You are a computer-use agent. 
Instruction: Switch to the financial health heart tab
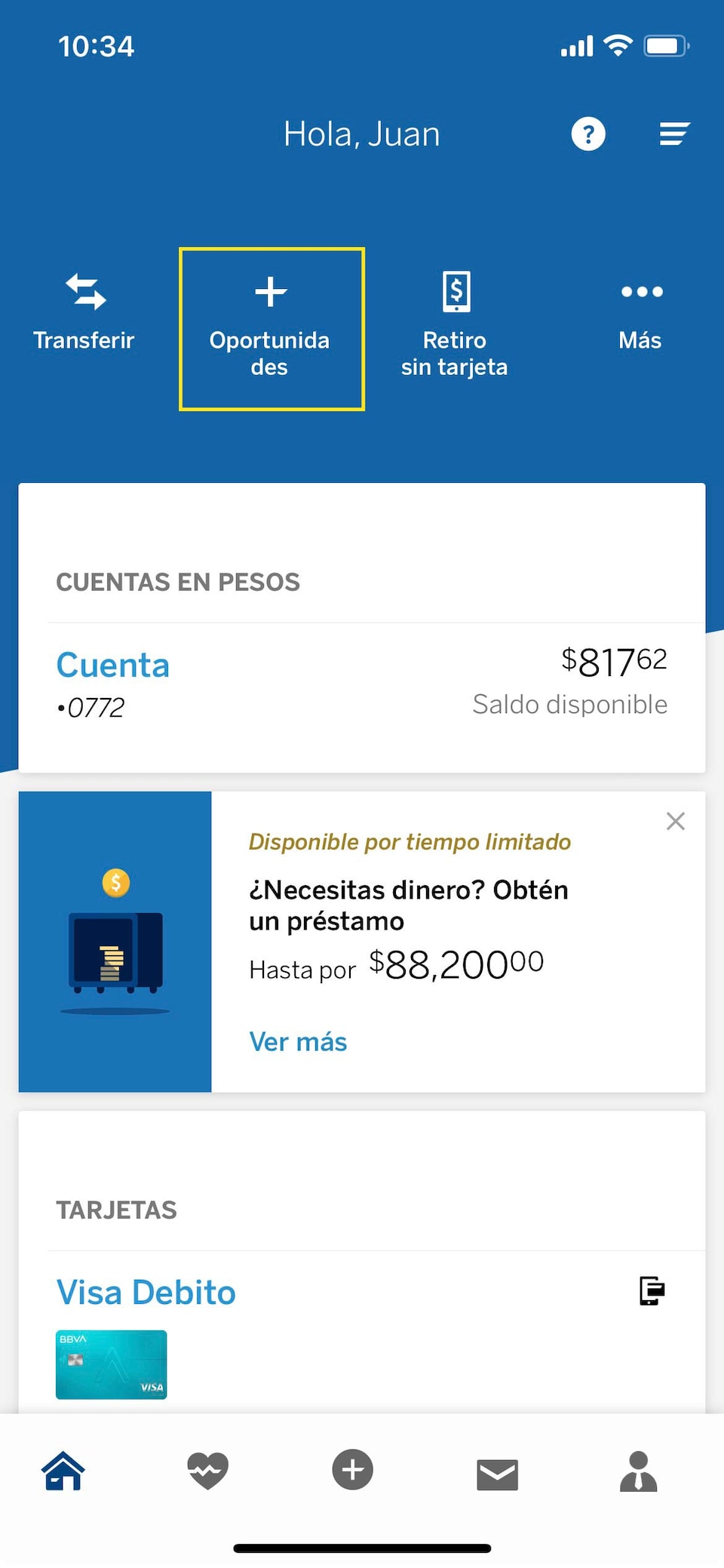tap(207, 1471)
